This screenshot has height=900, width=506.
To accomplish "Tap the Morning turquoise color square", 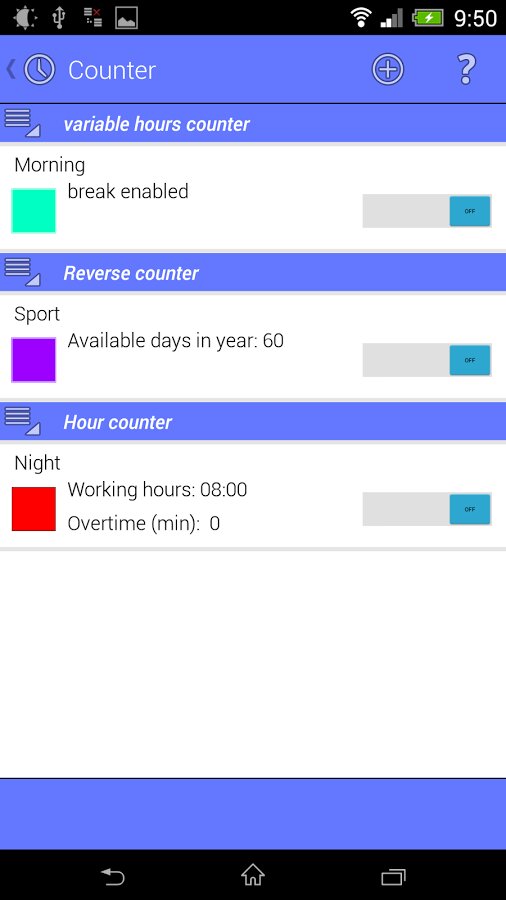I will click(x=34, y=211).
